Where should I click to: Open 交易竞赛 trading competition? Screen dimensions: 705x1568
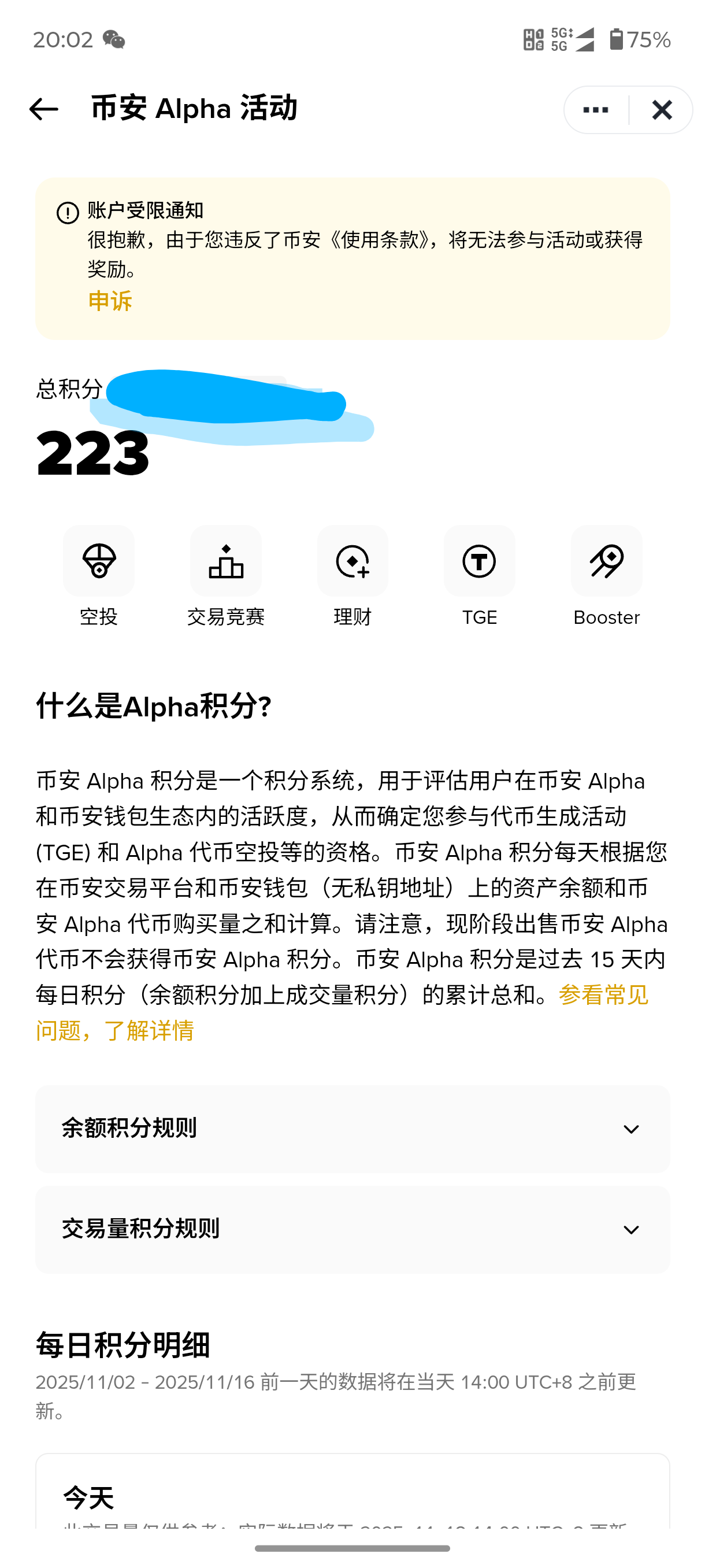coord(226,561)
